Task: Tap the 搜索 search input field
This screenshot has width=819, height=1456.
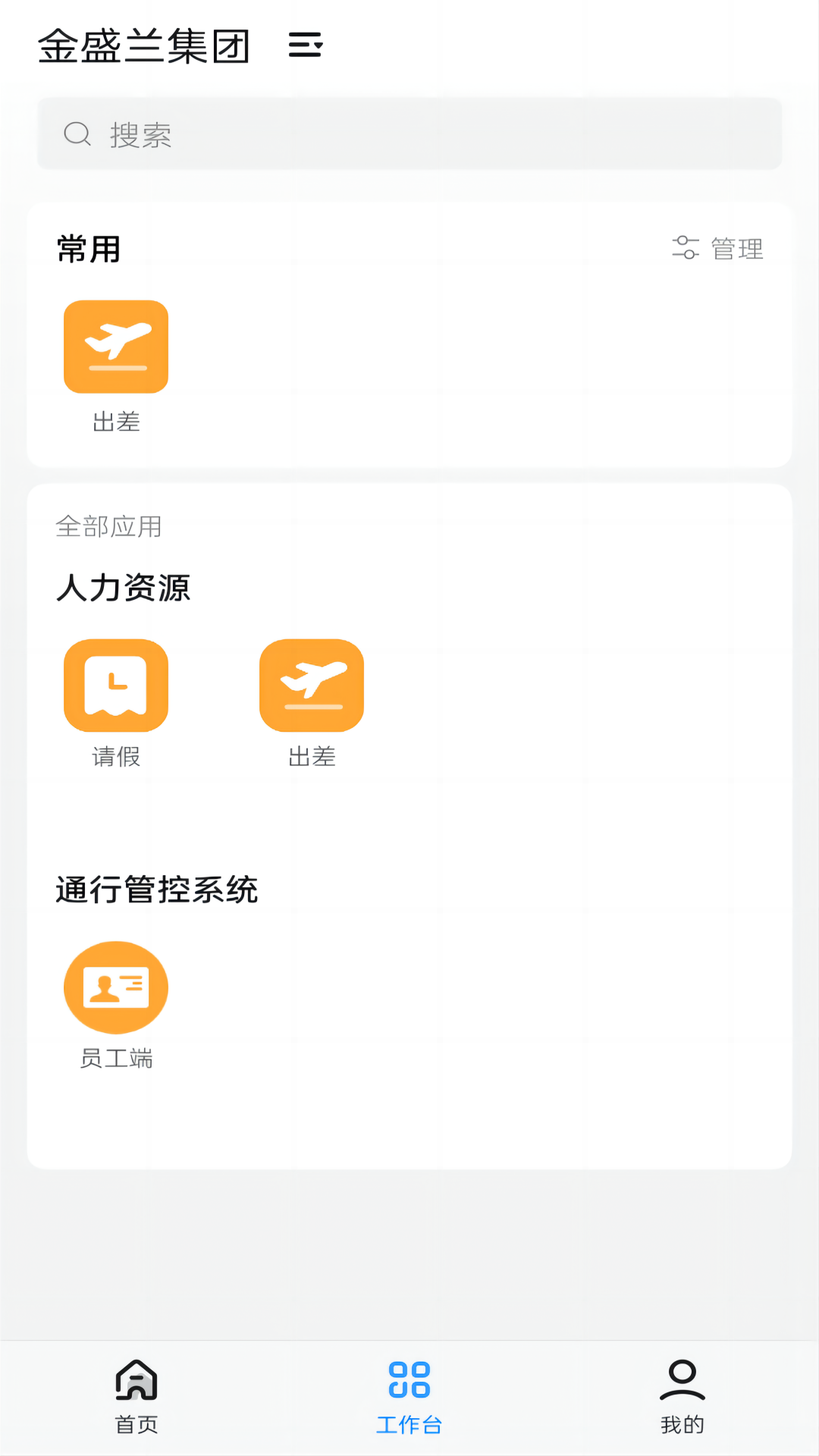Action: pos(409,133)
